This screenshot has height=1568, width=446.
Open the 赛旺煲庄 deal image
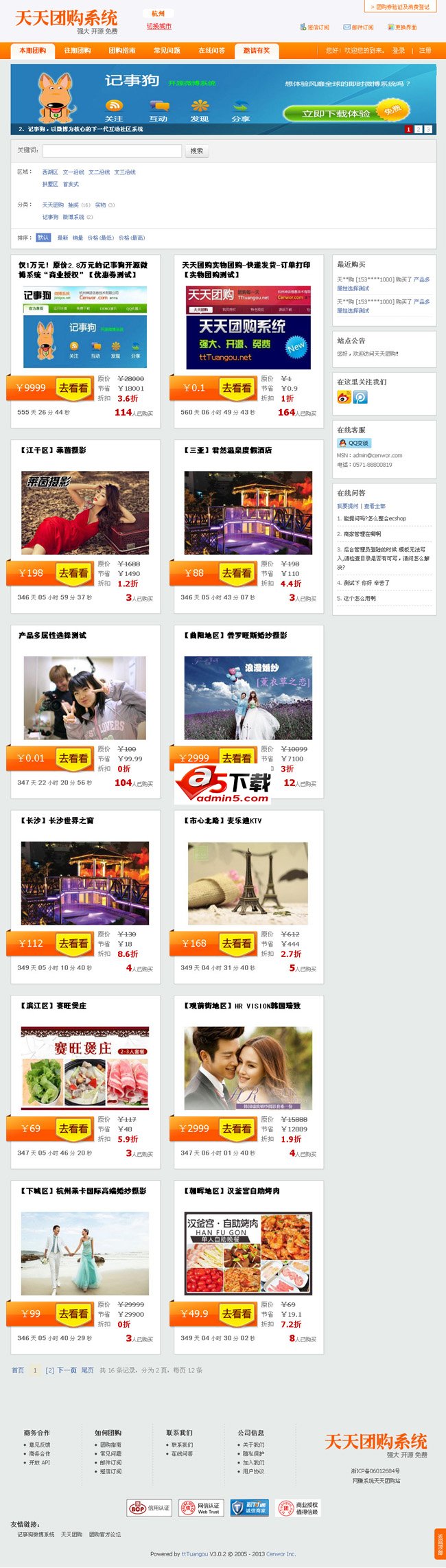coord(85,1067)
